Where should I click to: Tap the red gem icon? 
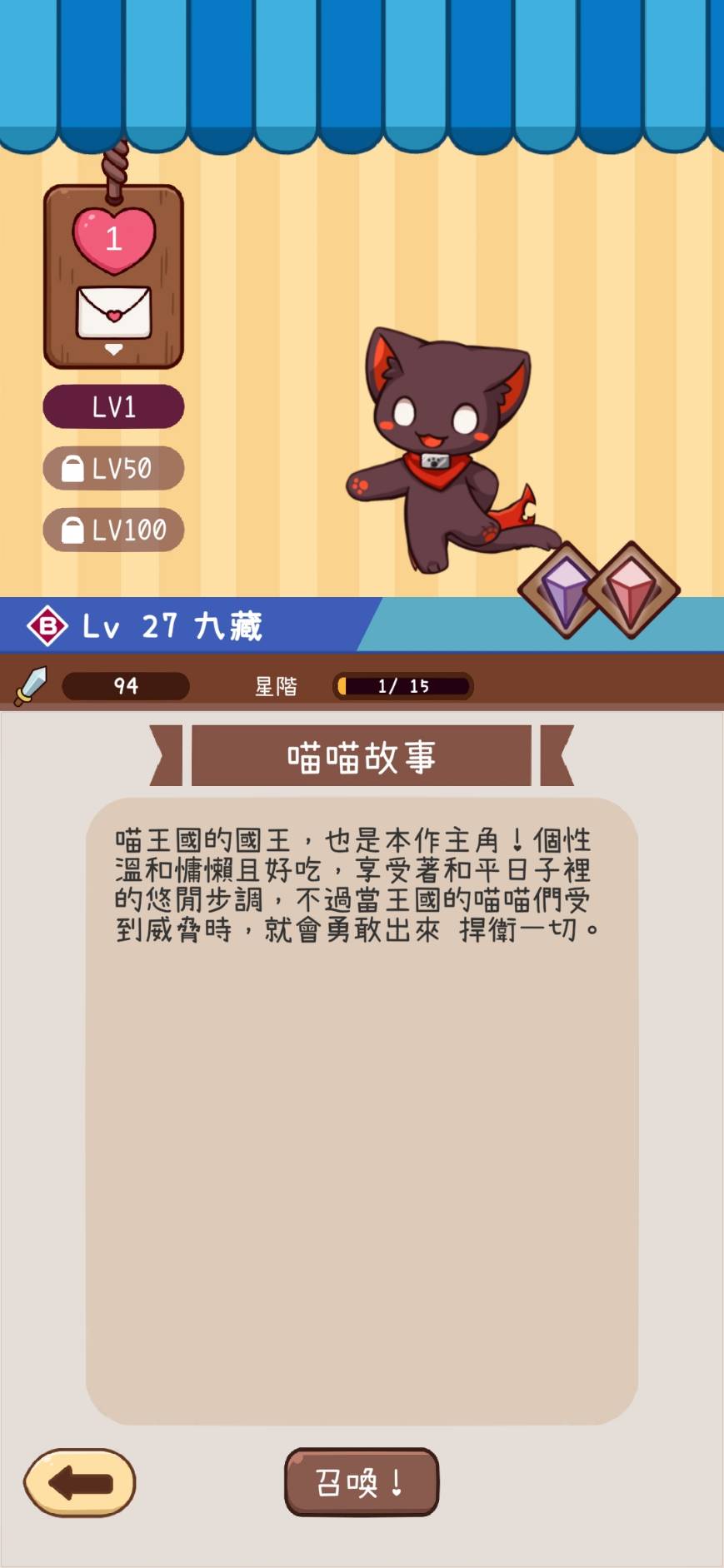633,590
